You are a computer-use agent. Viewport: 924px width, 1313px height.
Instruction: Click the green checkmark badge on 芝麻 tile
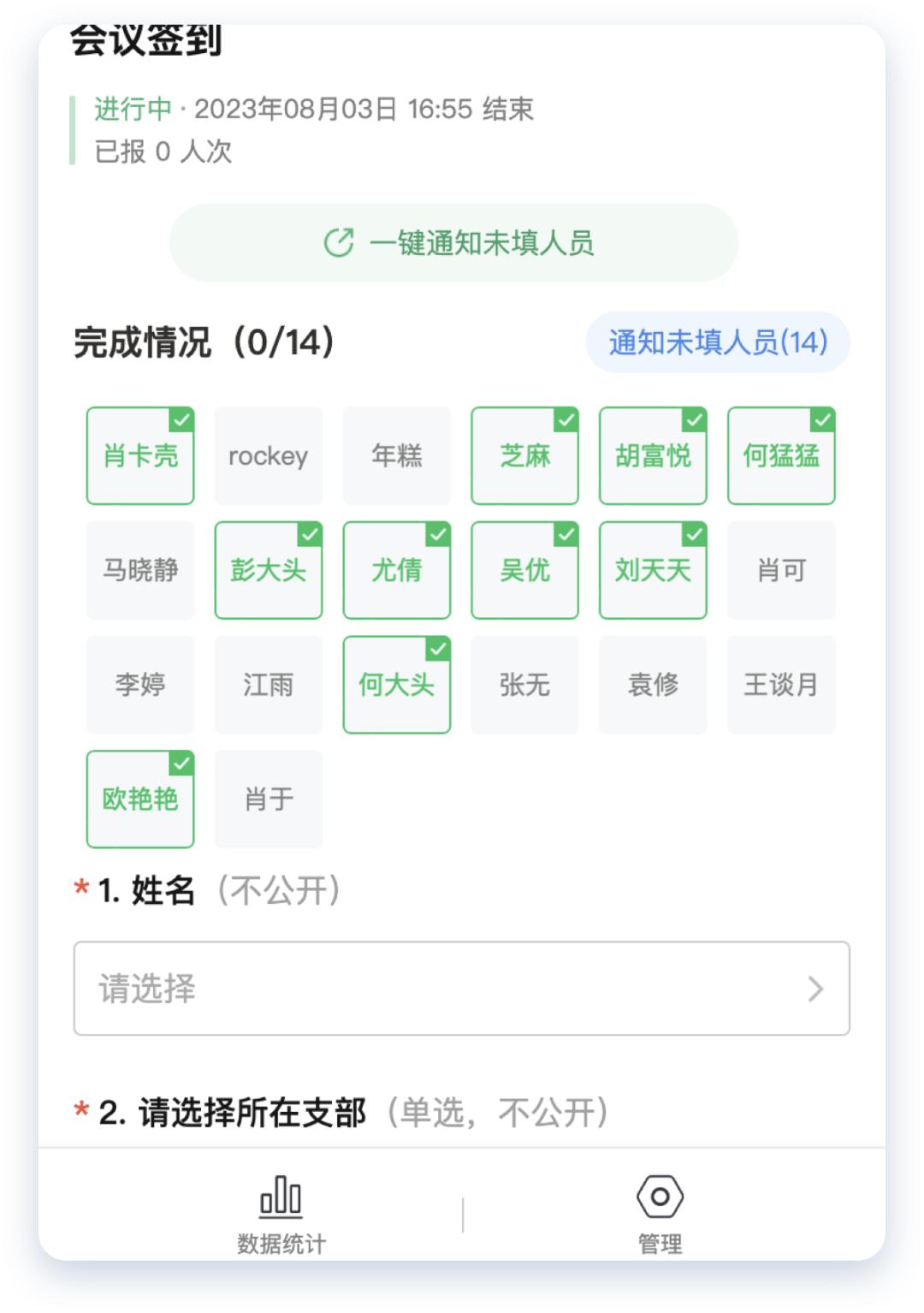[x=565, y=419]
